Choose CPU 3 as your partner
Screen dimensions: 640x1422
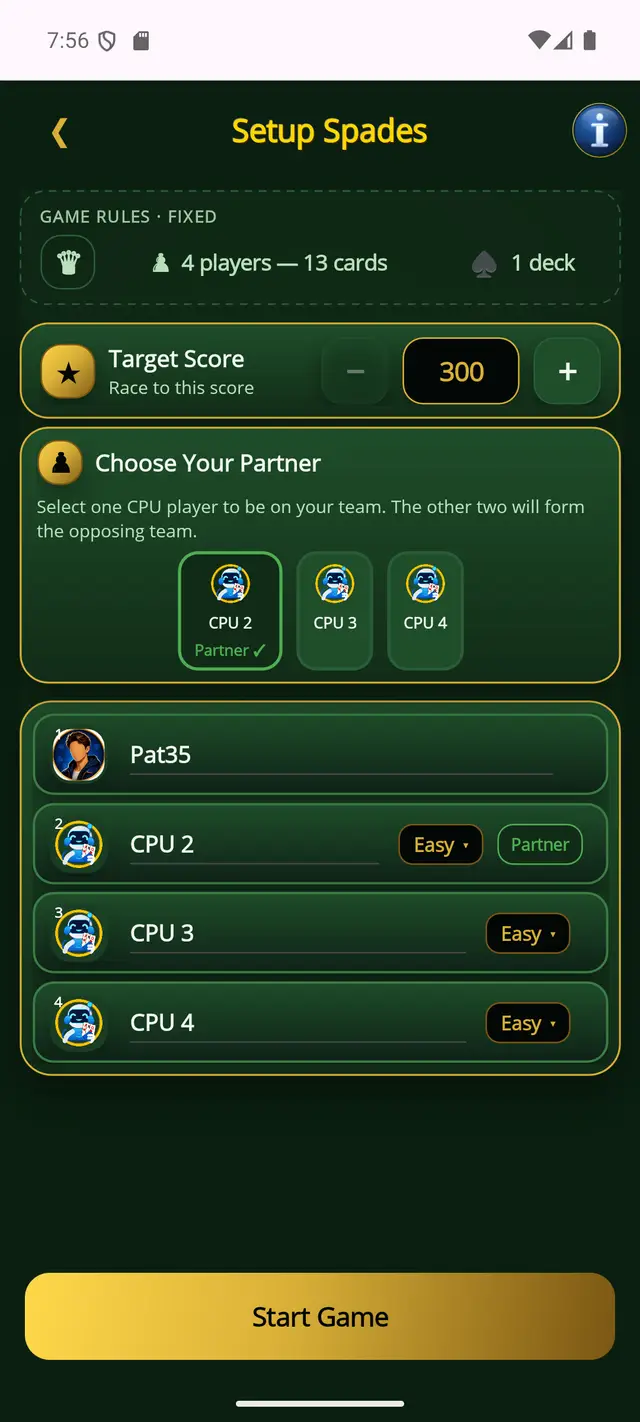(x=335, y=611)
